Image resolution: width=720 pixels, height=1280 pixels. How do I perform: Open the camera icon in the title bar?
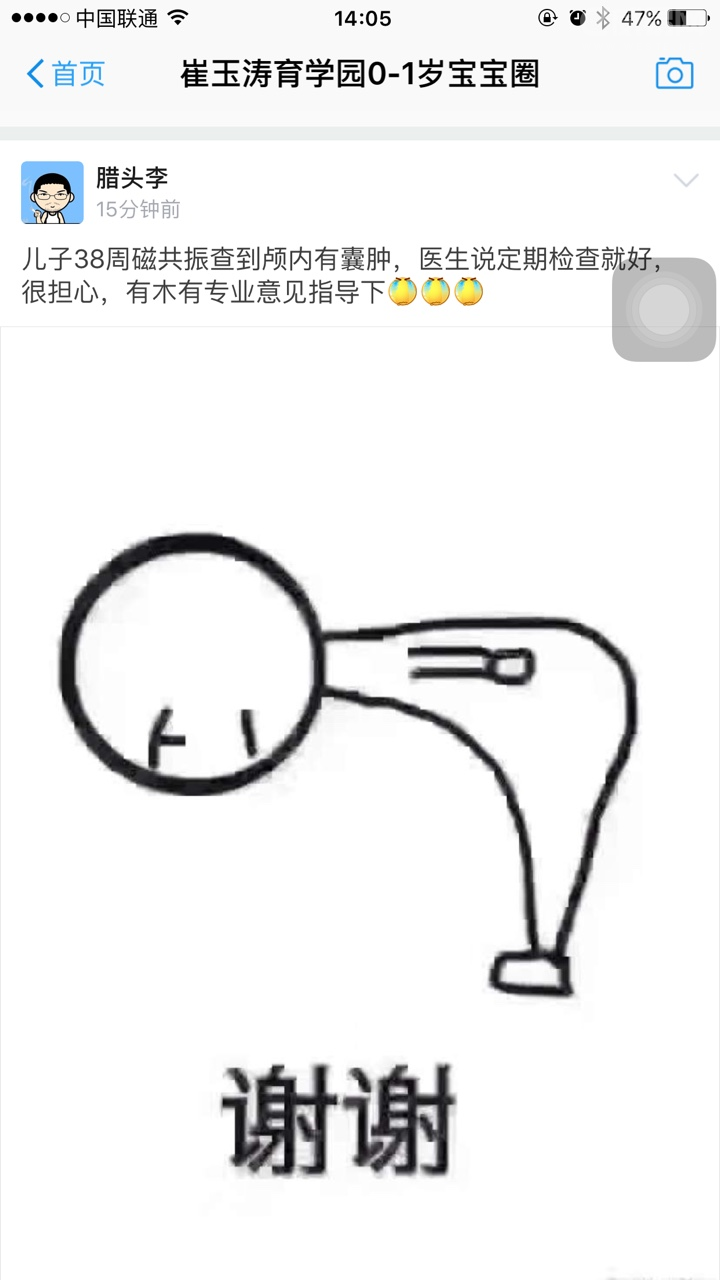676,73
